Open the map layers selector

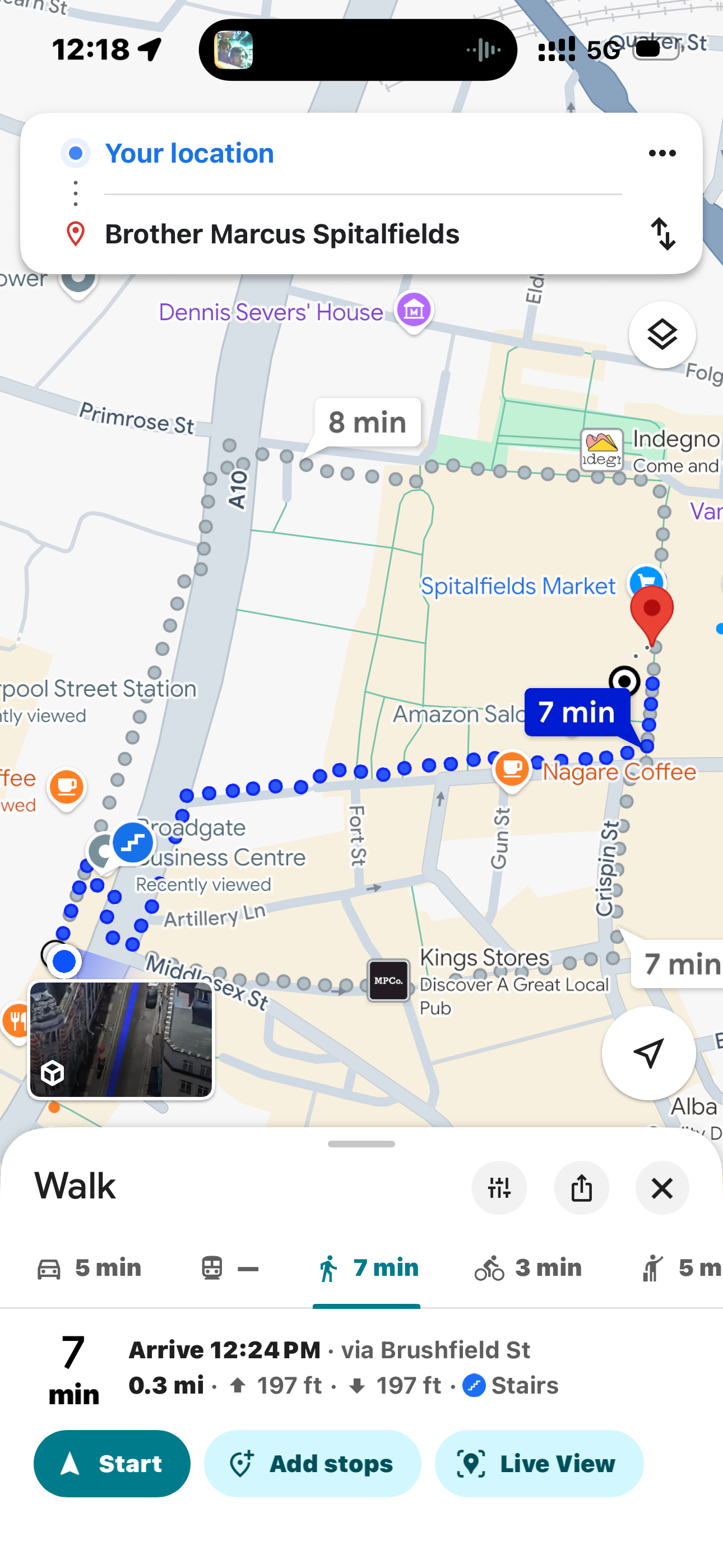[x=661, y=335]
